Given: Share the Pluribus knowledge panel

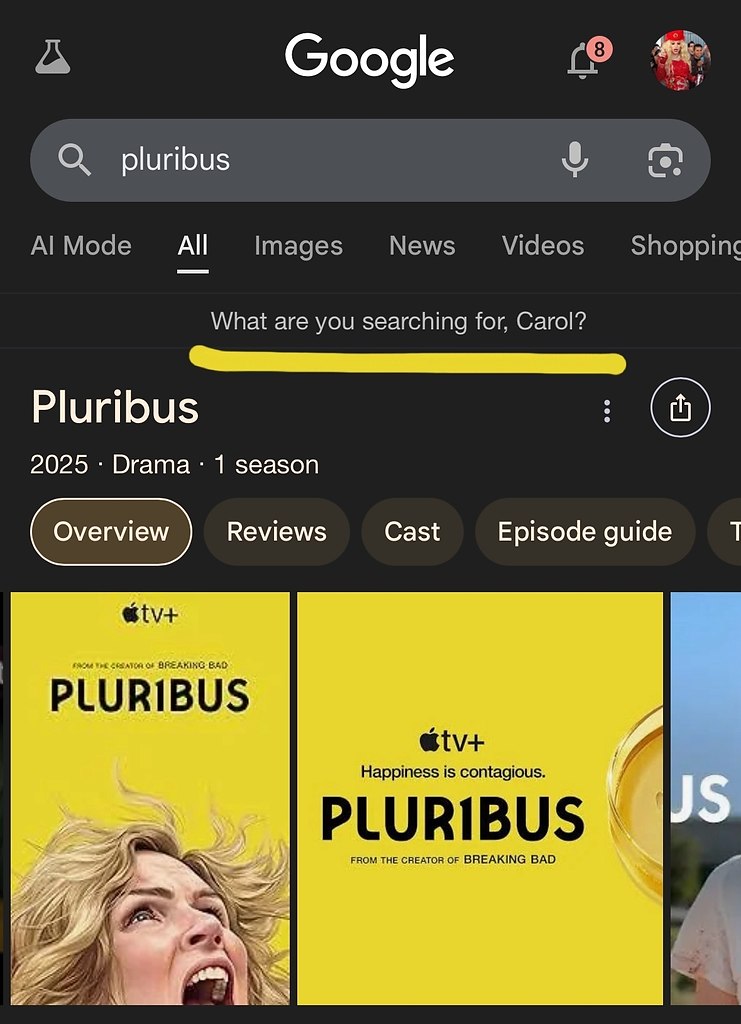Looking at the screenshot, I should [x=680, y=409].
